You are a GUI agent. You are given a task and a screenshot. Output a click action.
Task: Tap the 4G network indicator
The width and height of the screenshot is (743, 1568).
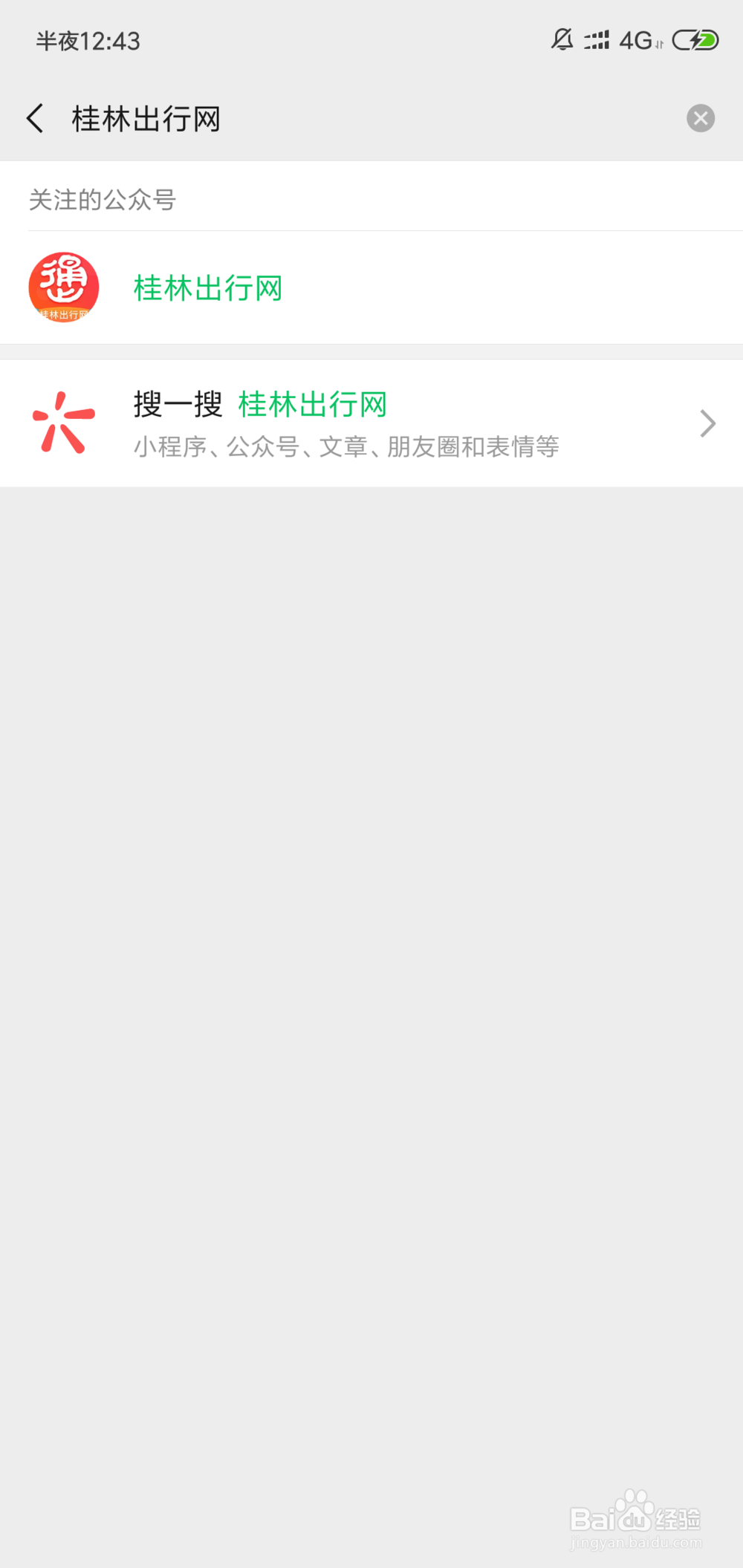(x=636, y=41)
